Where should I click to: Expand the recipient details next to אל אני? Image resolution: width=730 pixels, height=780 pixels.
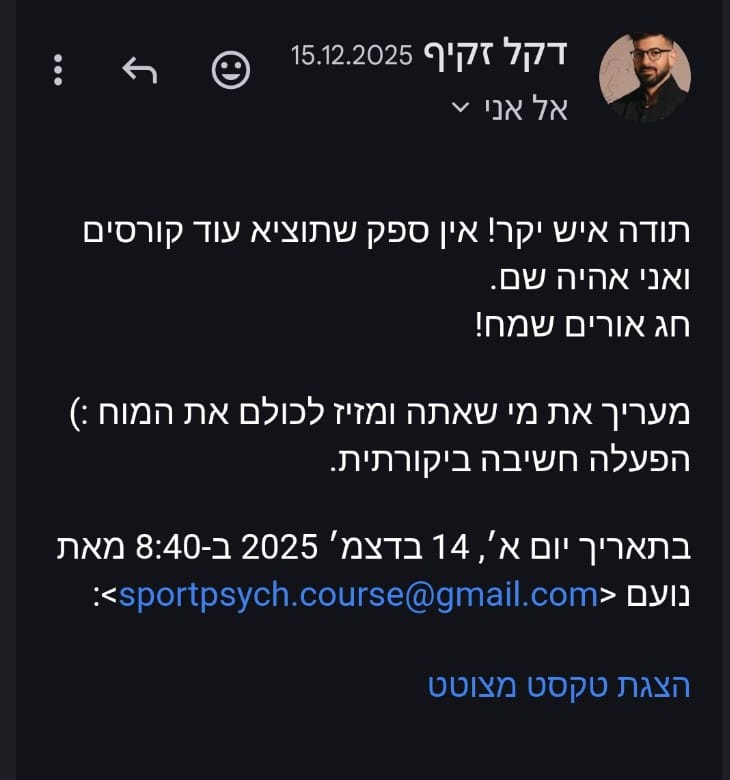coord(461,107)
